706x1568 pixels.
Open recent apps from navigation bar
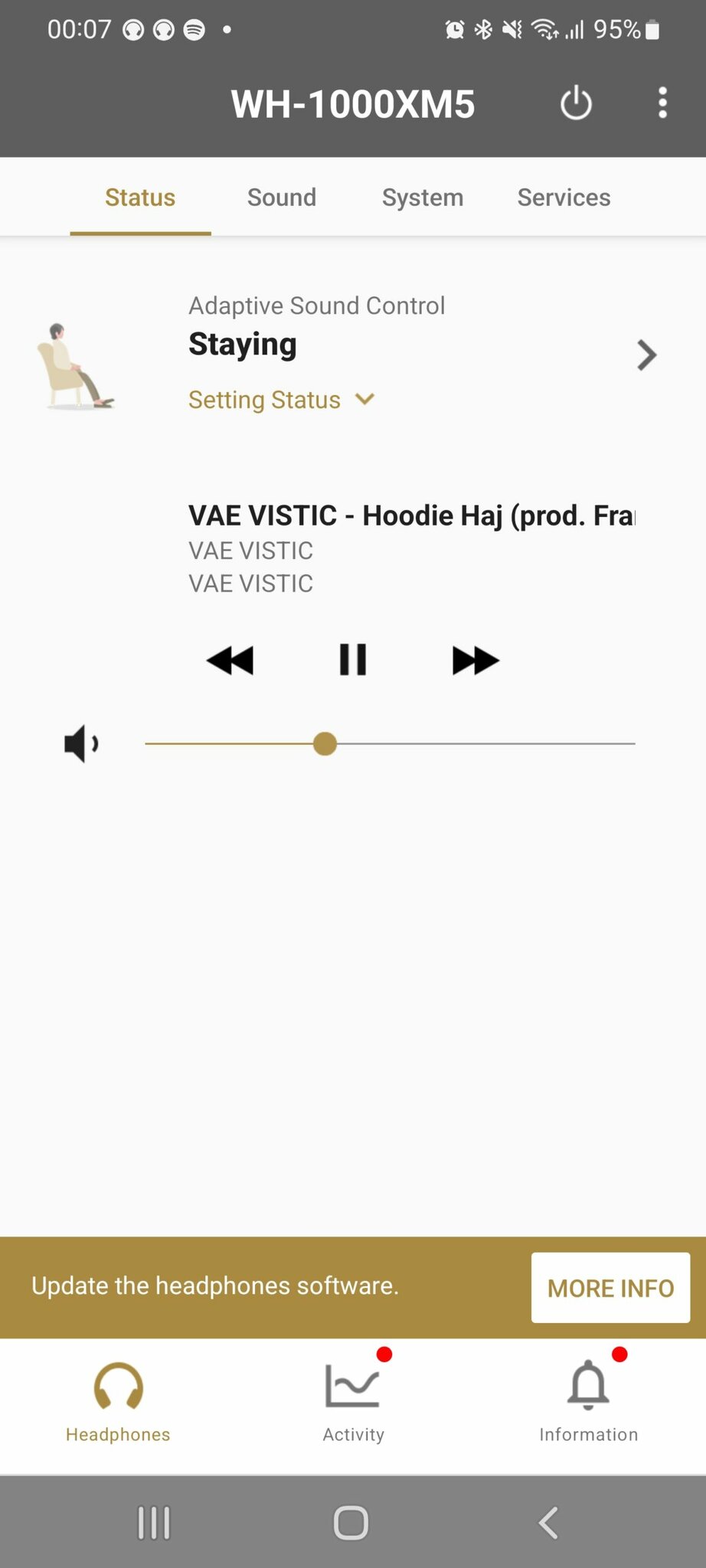coord(154,1522)
